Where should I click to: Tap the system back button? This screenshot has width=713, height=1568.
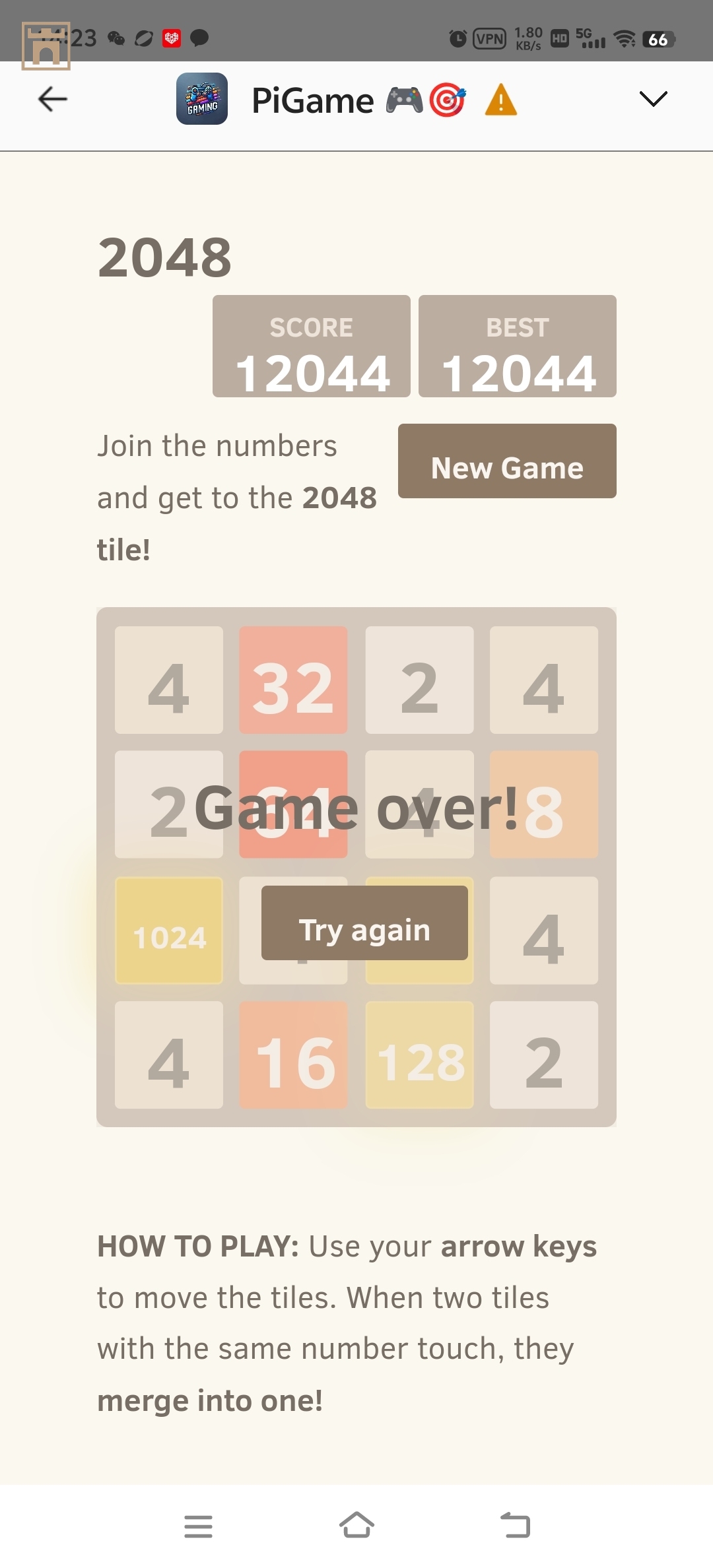(x=516, y=1525)
